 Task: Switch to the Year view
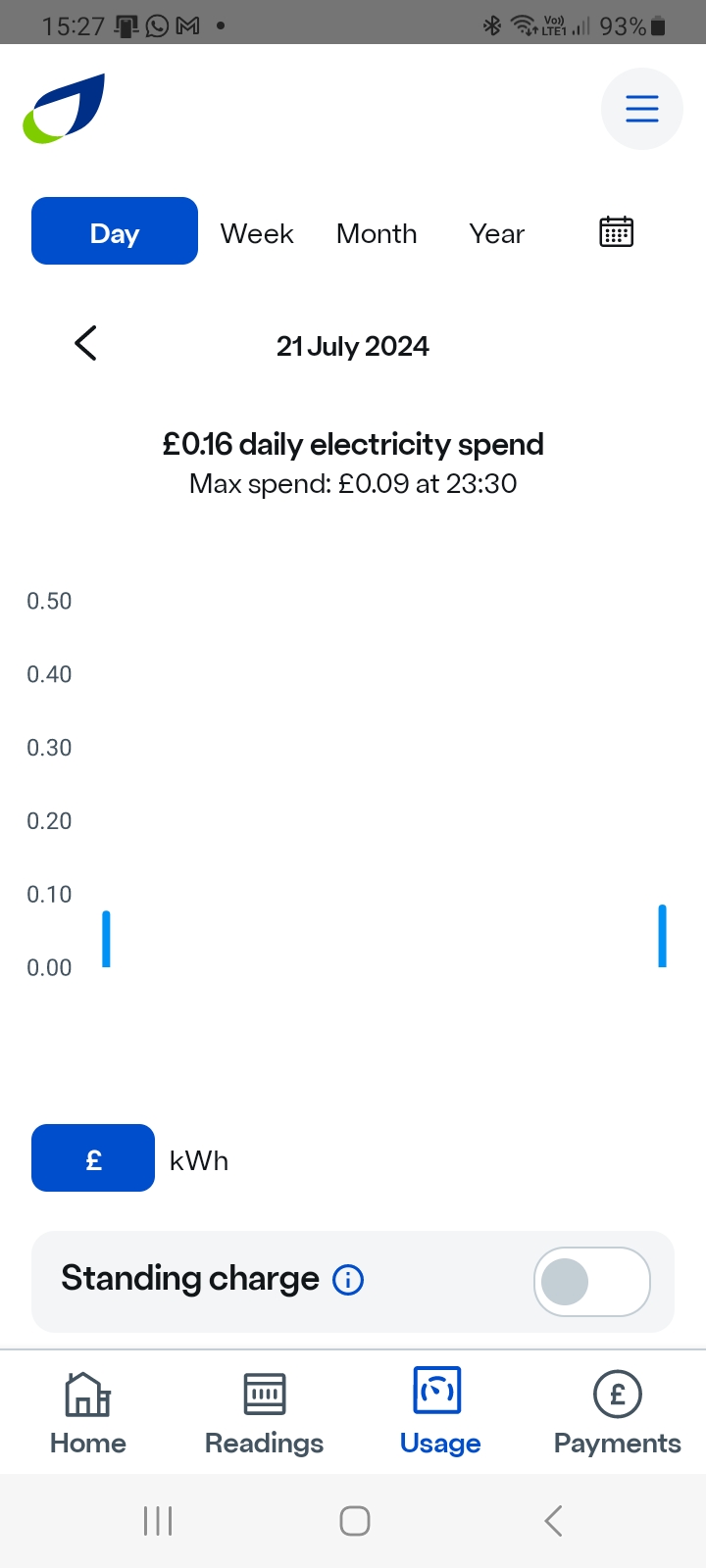(x=496, y=233)
